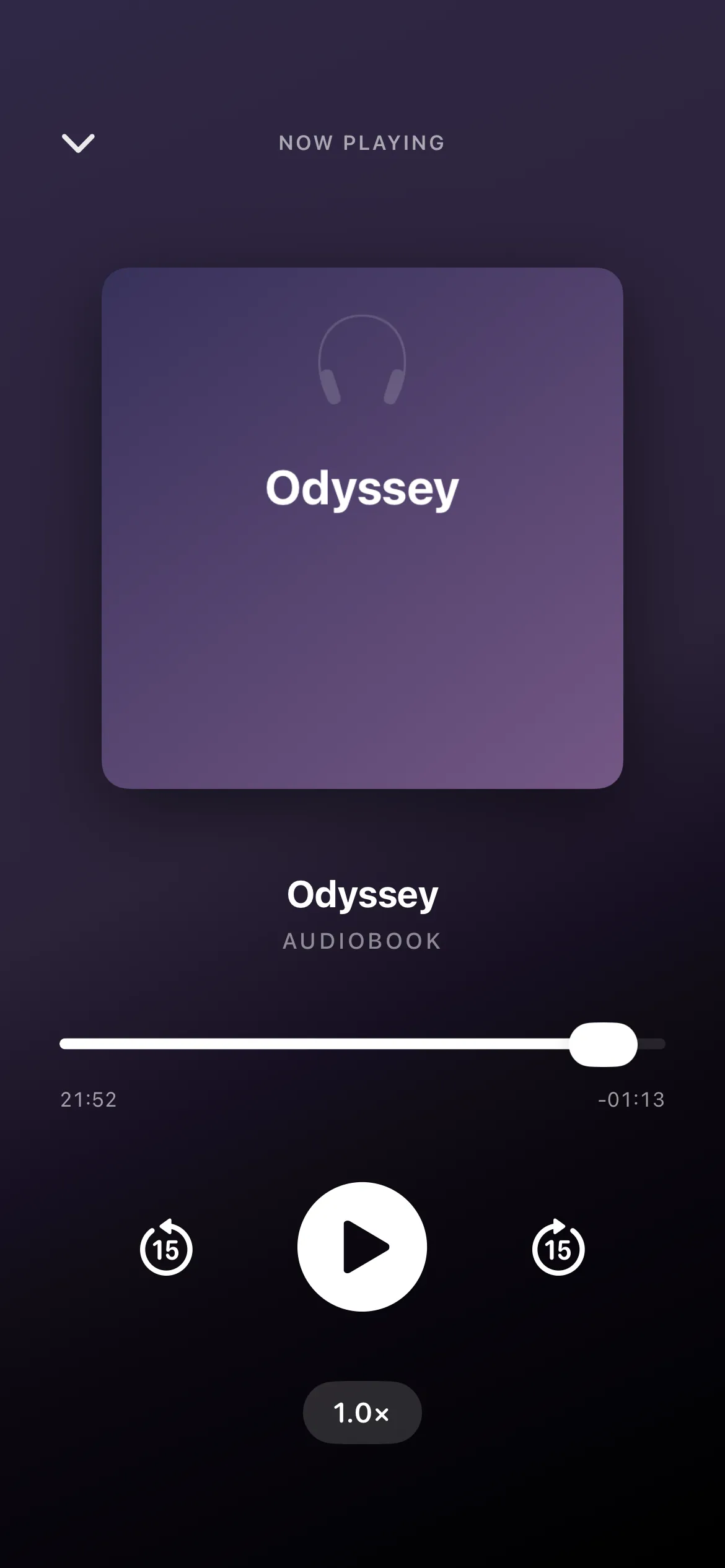
Task: Click the circular forward-skip arrow icon
Action: 558,1248
